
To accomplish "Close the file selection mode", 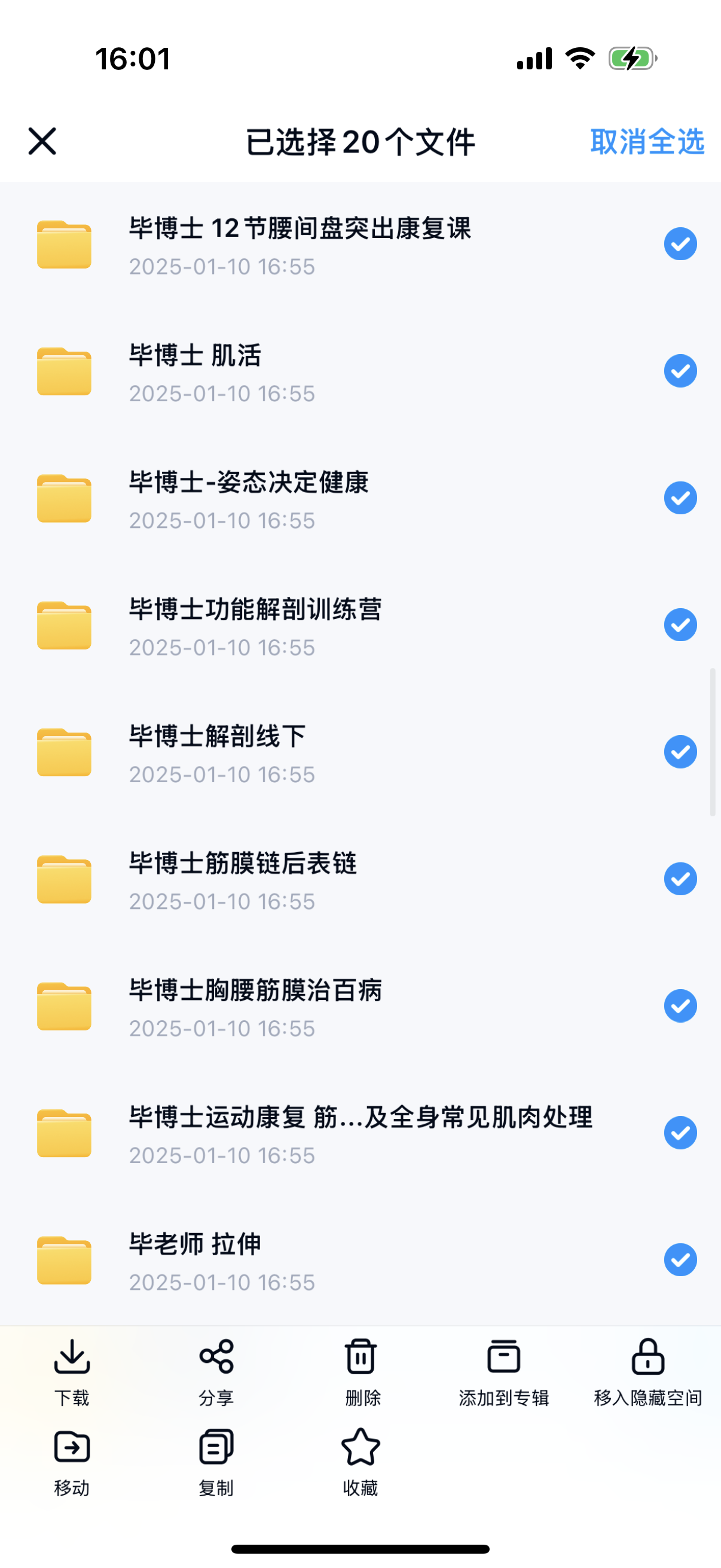I will click(x=42, y=141).
